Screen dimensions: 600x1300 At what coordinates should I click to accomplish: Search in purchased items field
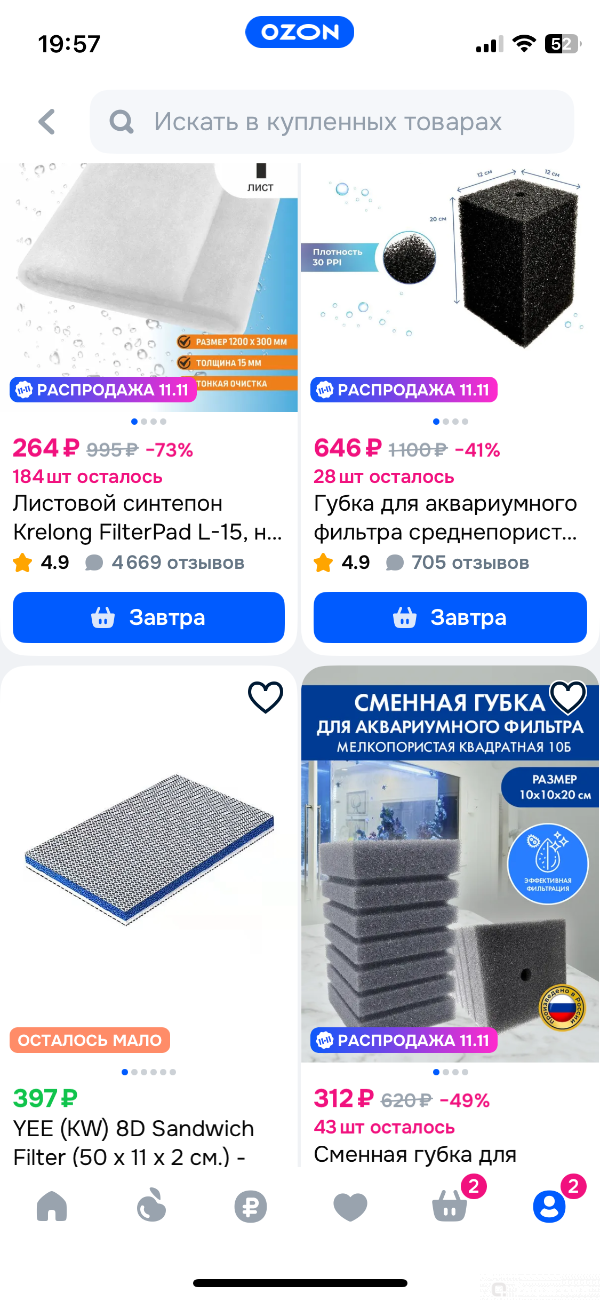click(x=330, y=122)
